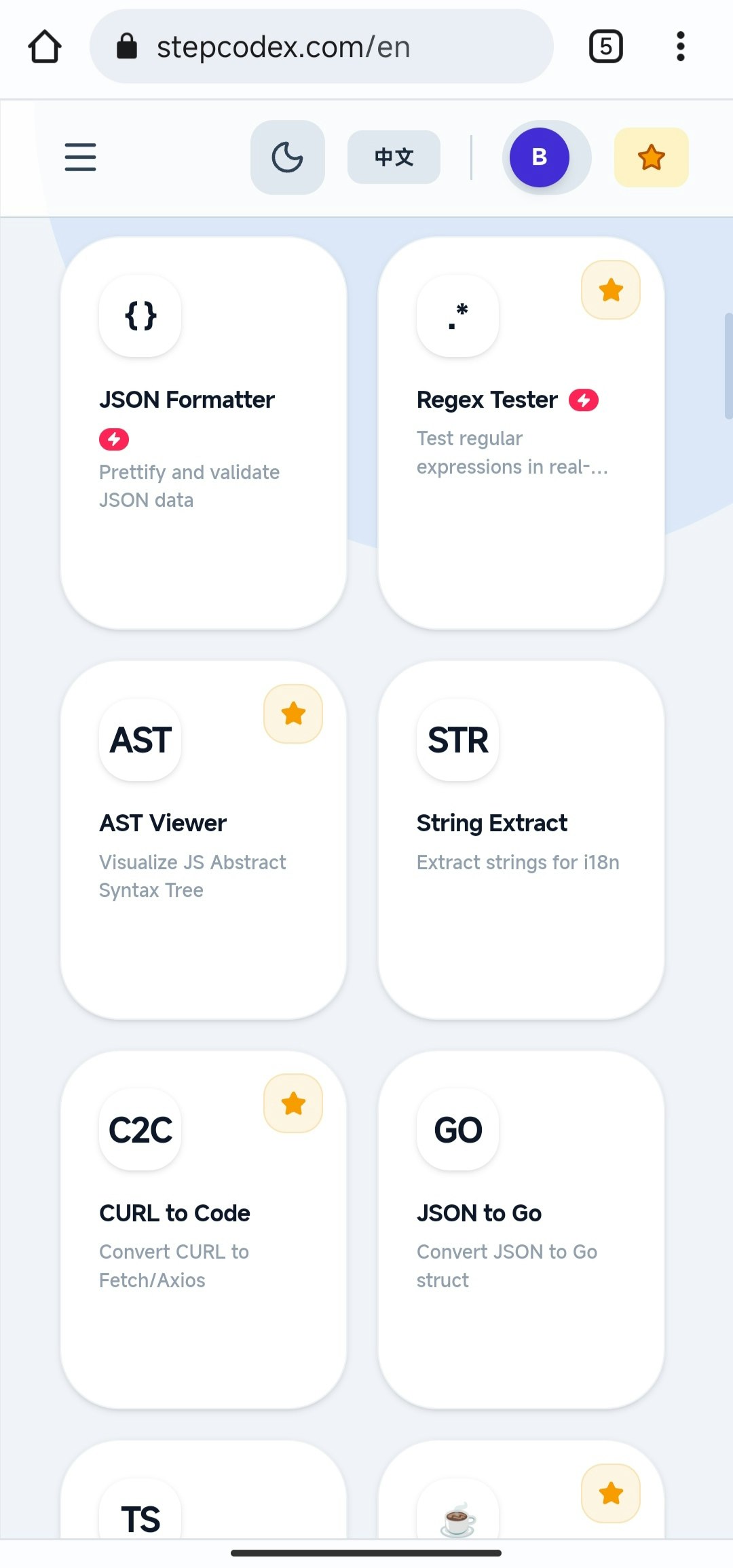
Task: Open the String Extract STR icon
Action: pos(457,741)
